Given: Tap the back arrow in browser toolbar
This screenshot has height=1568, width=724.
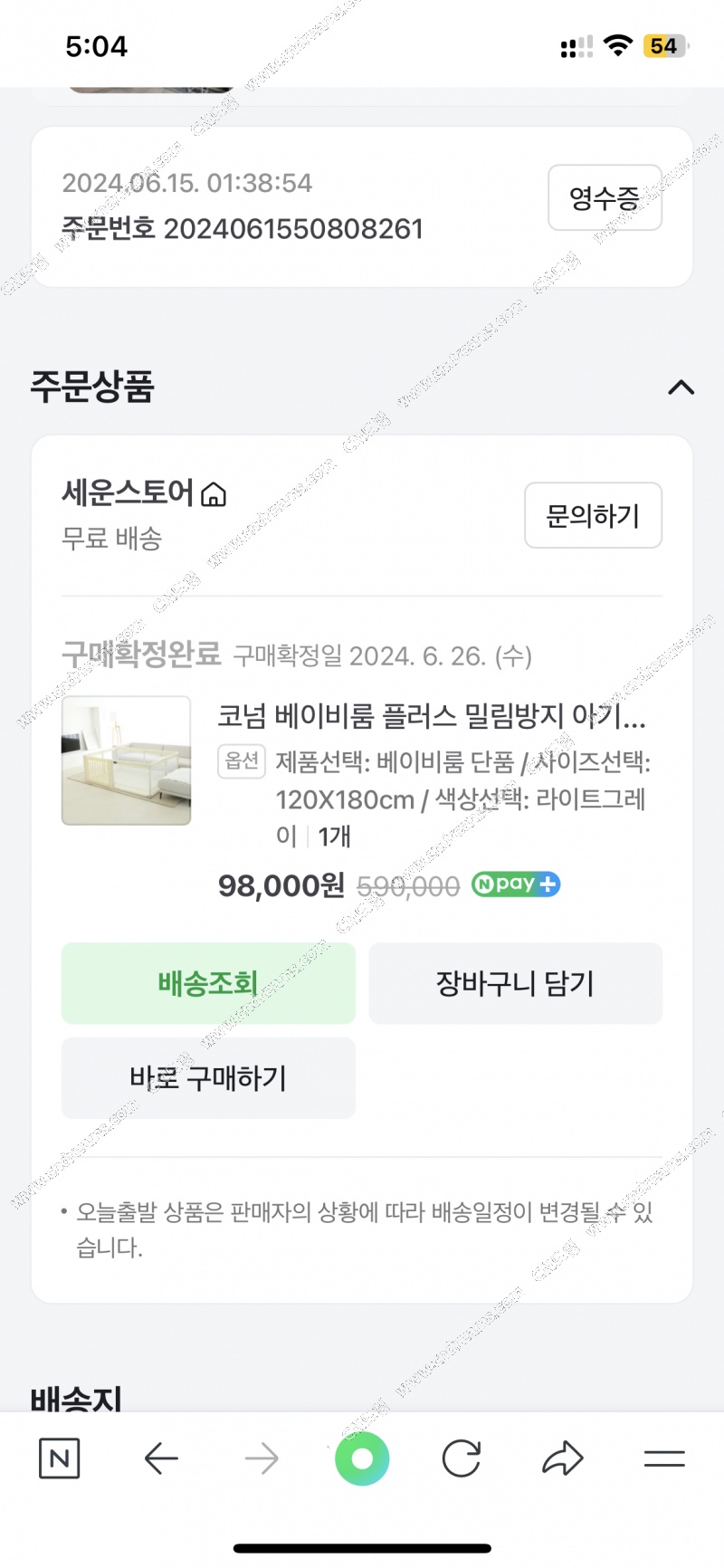Looking at the screenshot, I should click(160, 1458).
